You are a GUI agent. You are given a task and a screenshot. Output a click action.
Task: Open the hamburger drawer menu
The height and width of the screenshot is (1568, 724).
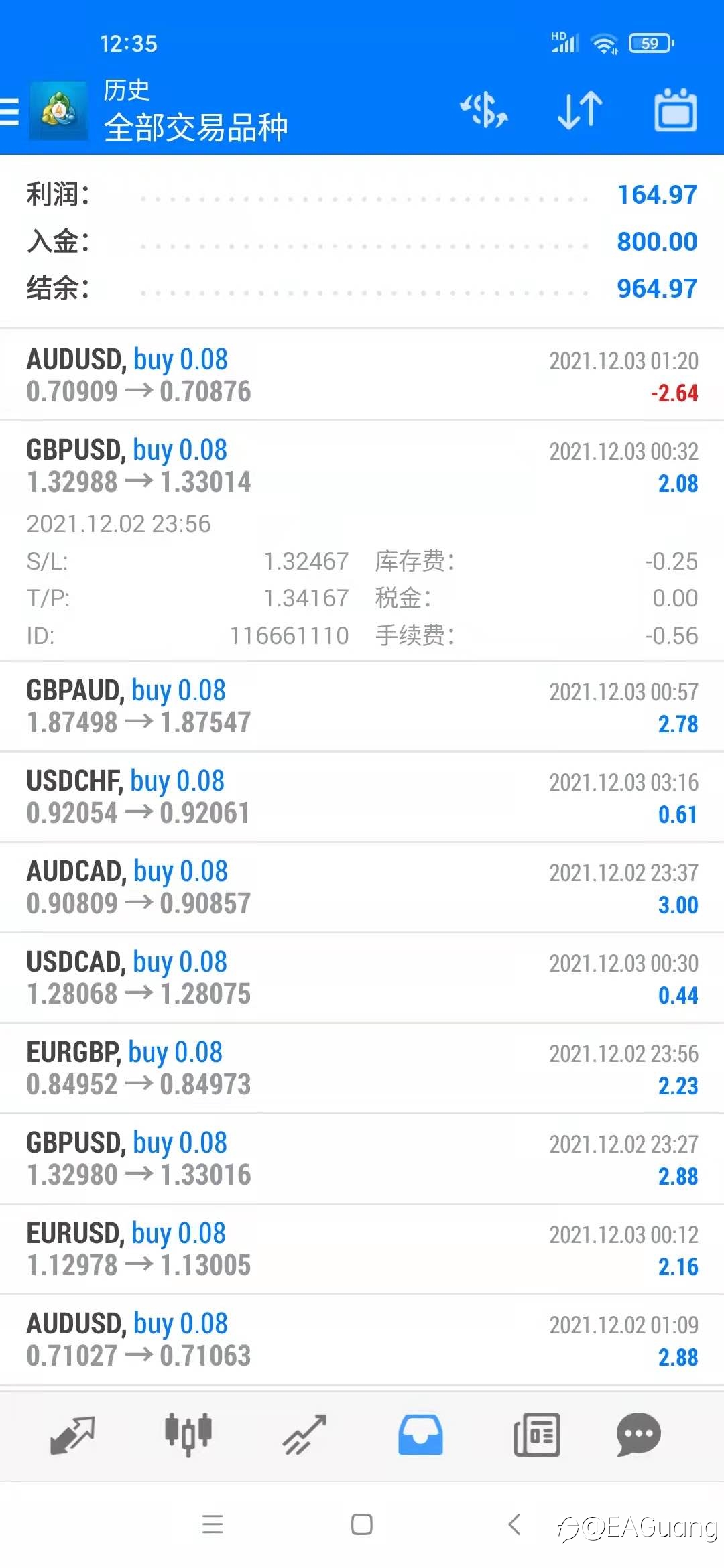[x=9, y=111]
